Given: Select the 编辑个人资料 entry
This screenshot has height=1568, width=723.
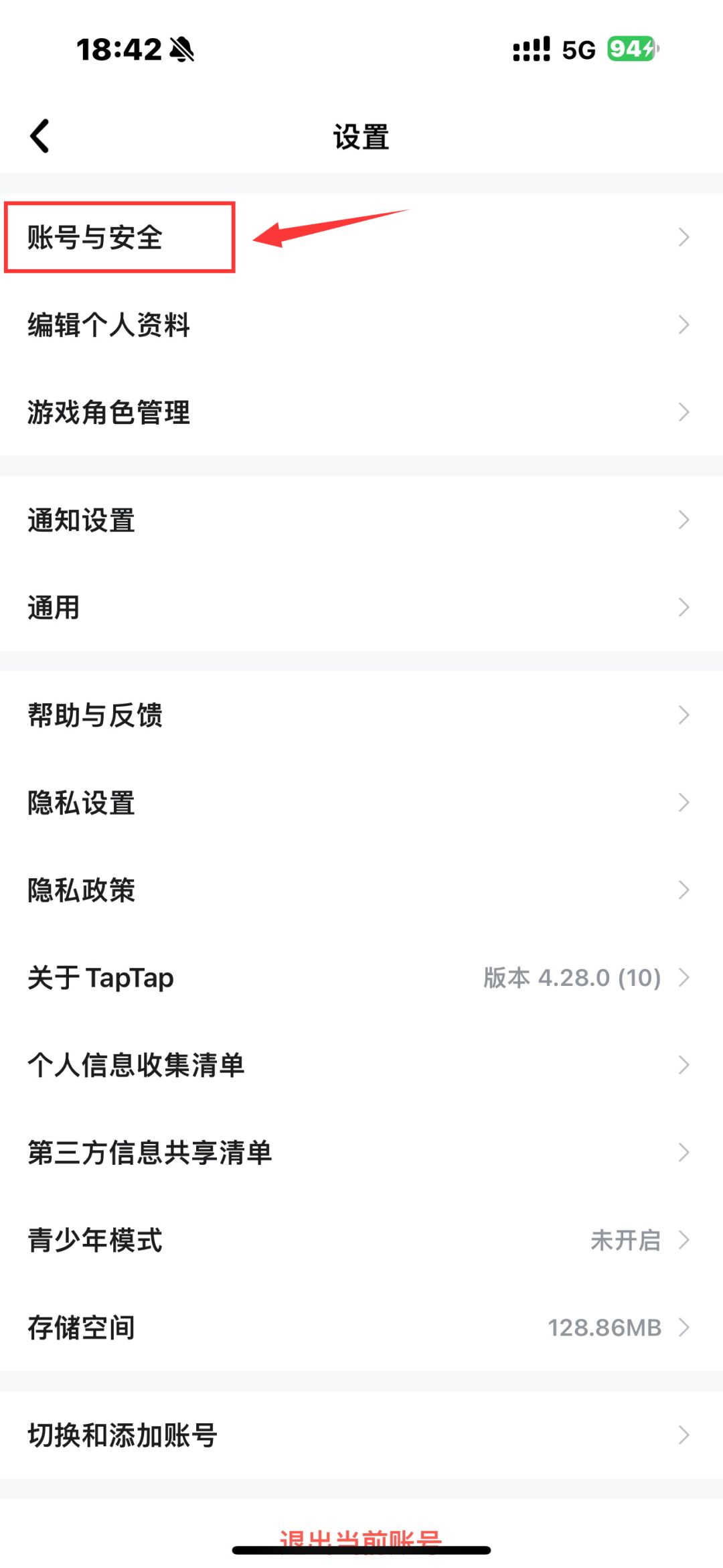Looking at the screenshot, I should click(109, 326).
